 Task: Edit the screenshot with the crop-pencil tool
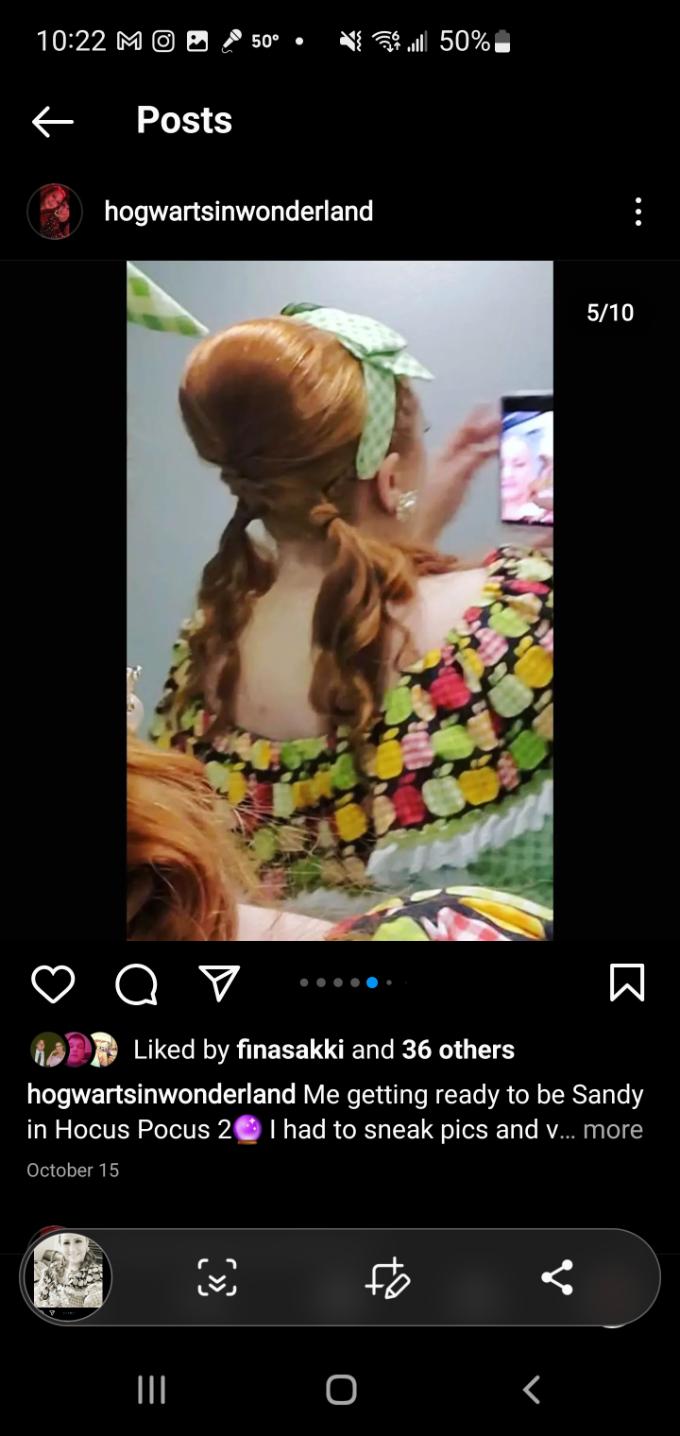pos(388,1277)
